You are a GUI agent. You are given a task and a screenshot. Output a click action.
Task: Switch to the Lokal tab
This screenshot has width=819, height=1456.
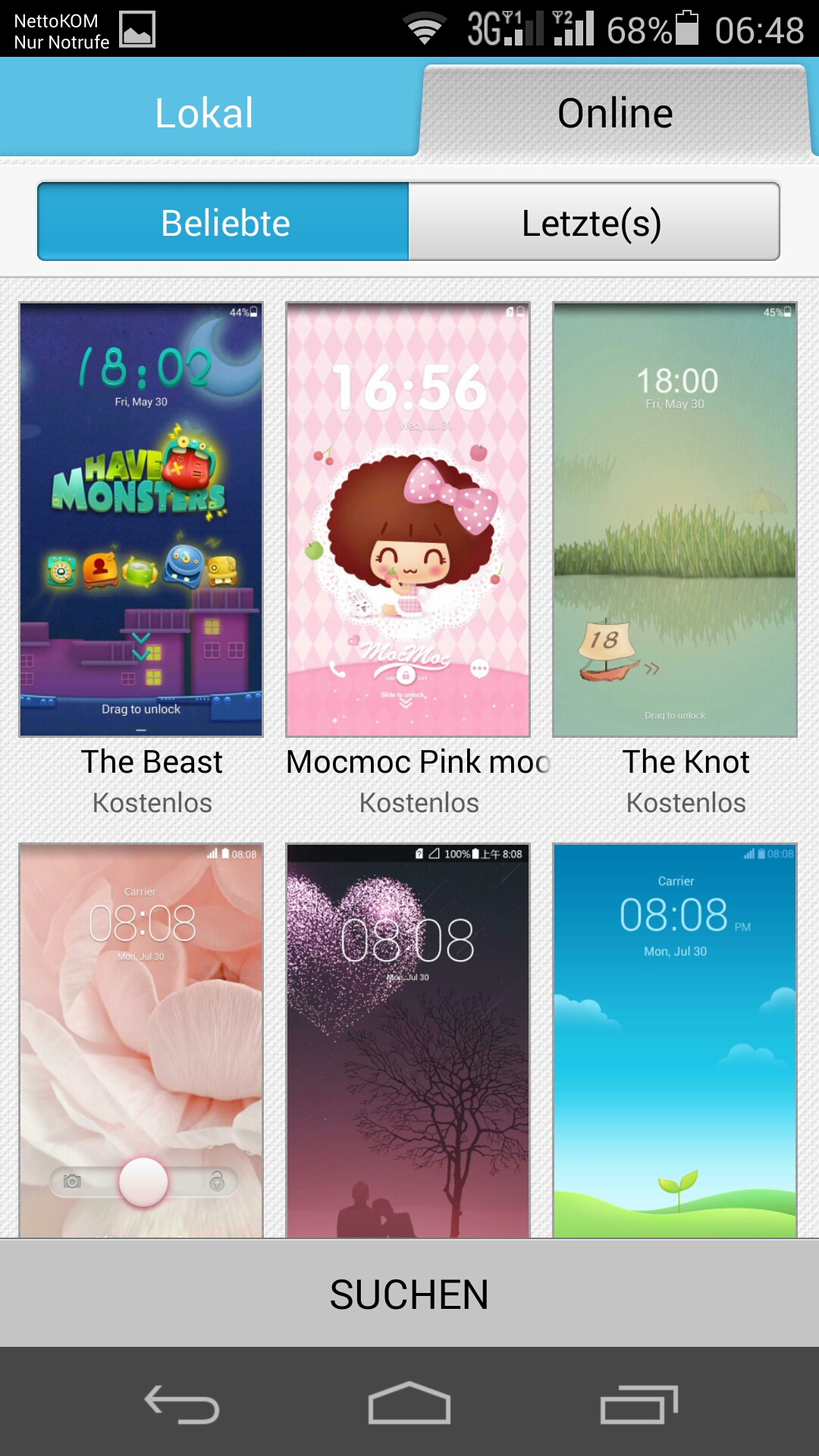[205, 112]
